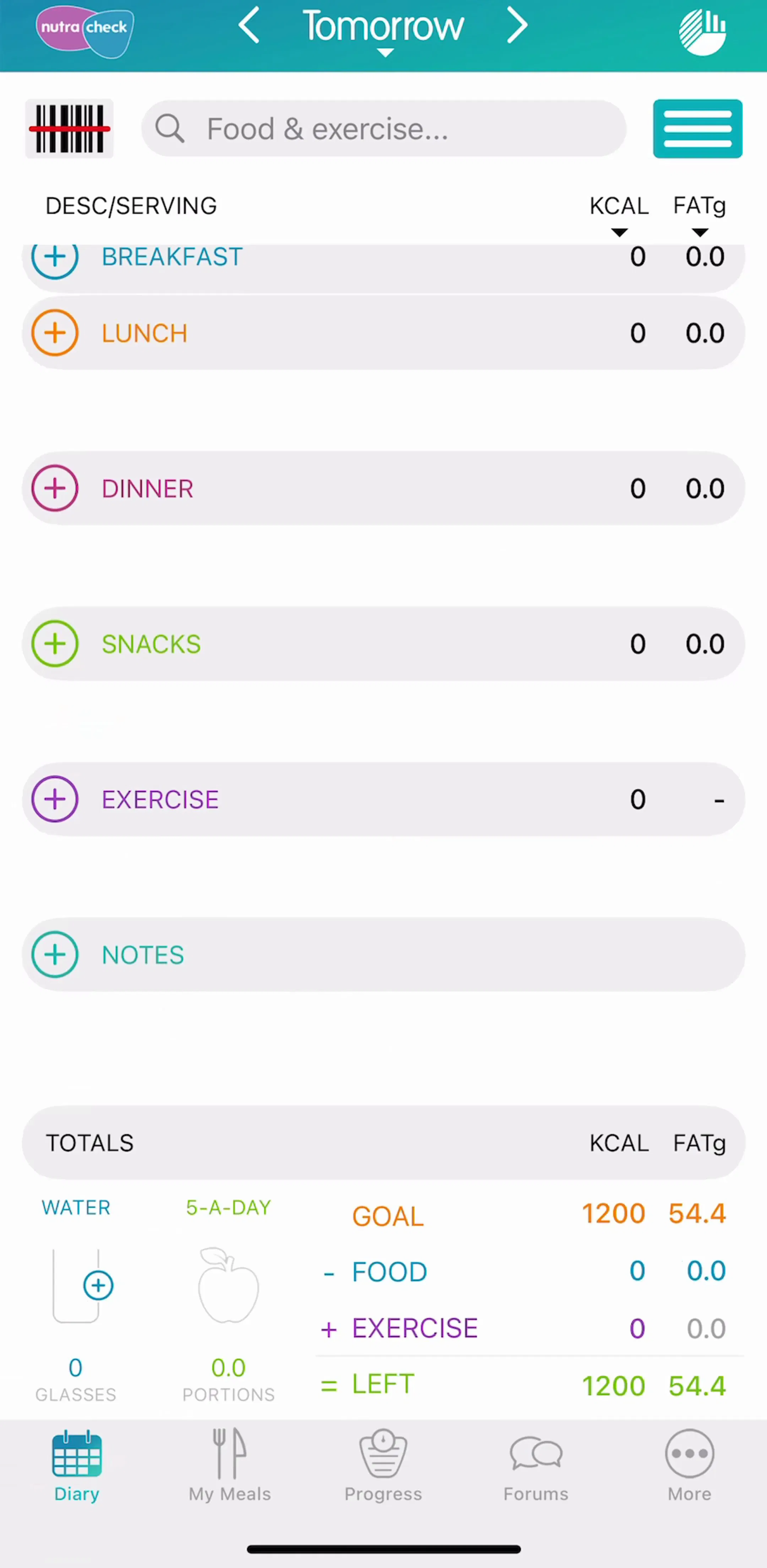Add an item to Snacks
Image resolution: width=767 pixels, height=1568 pixels.
(x=55, y=643)
